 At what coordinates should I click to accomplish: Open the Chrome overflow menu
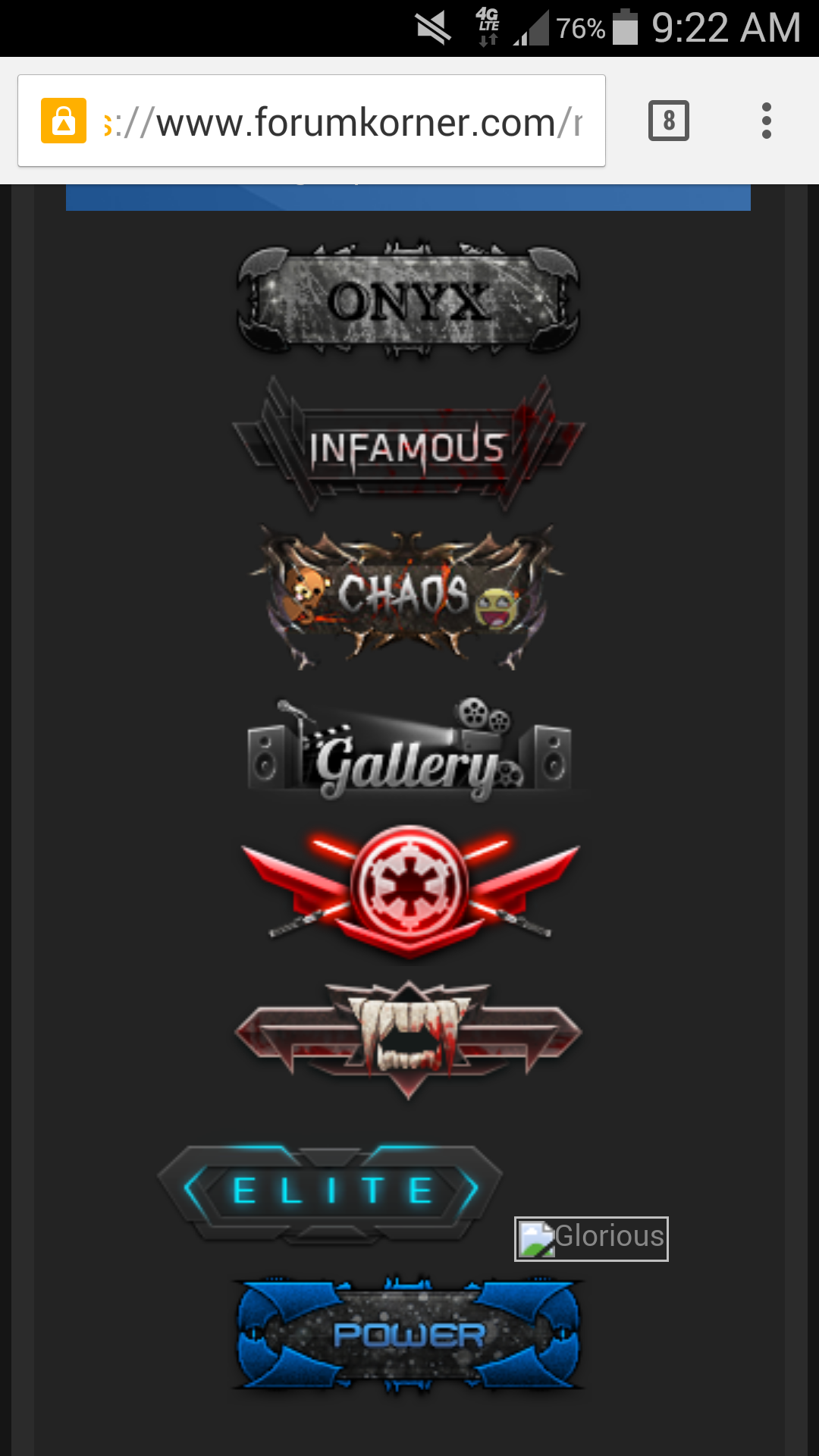point(766,121)
